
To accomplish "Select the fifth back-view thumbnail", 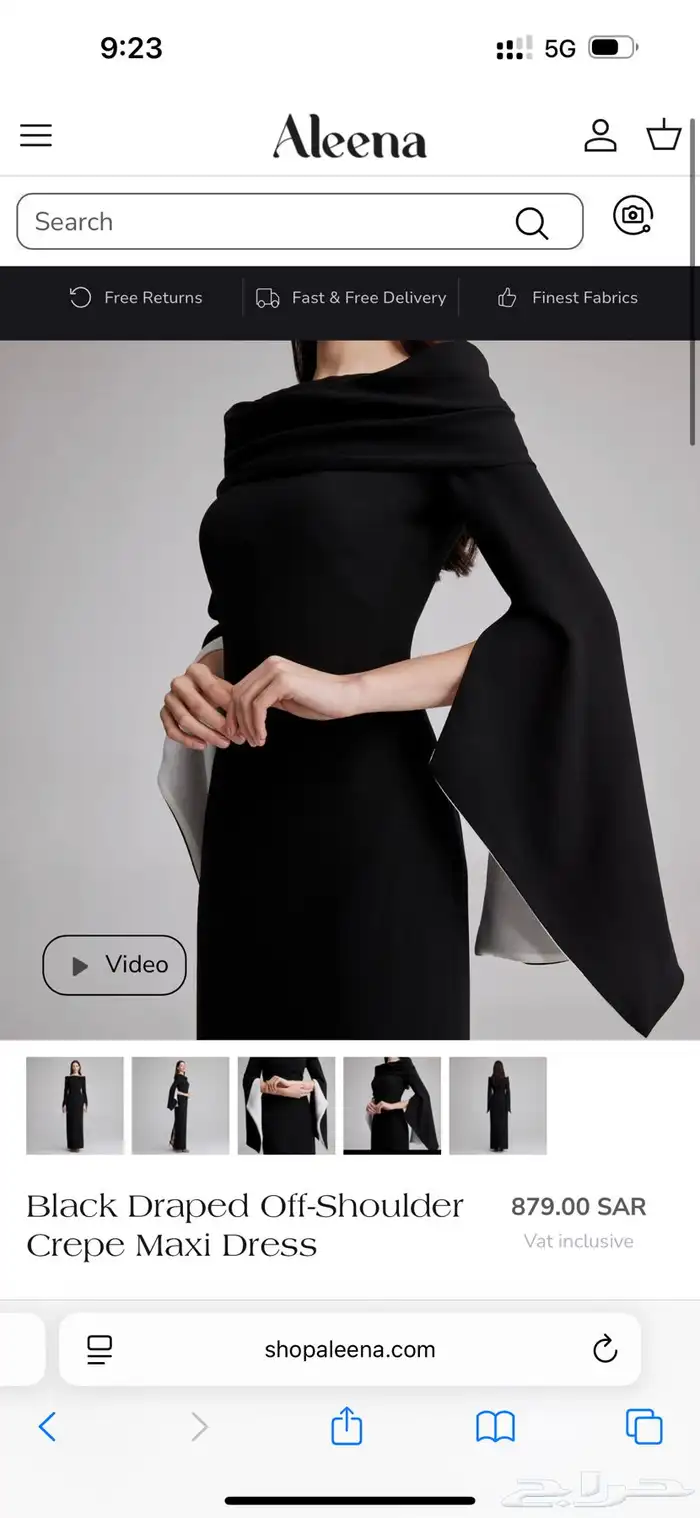I will click(x=498, y=1105).
